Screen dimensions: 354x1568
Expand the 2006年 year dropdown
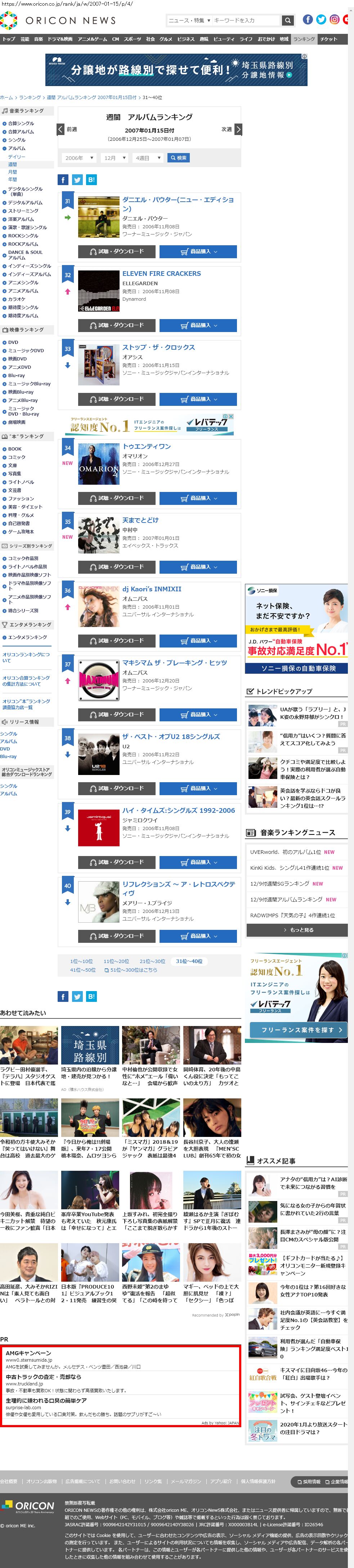(x=79, y=158)
